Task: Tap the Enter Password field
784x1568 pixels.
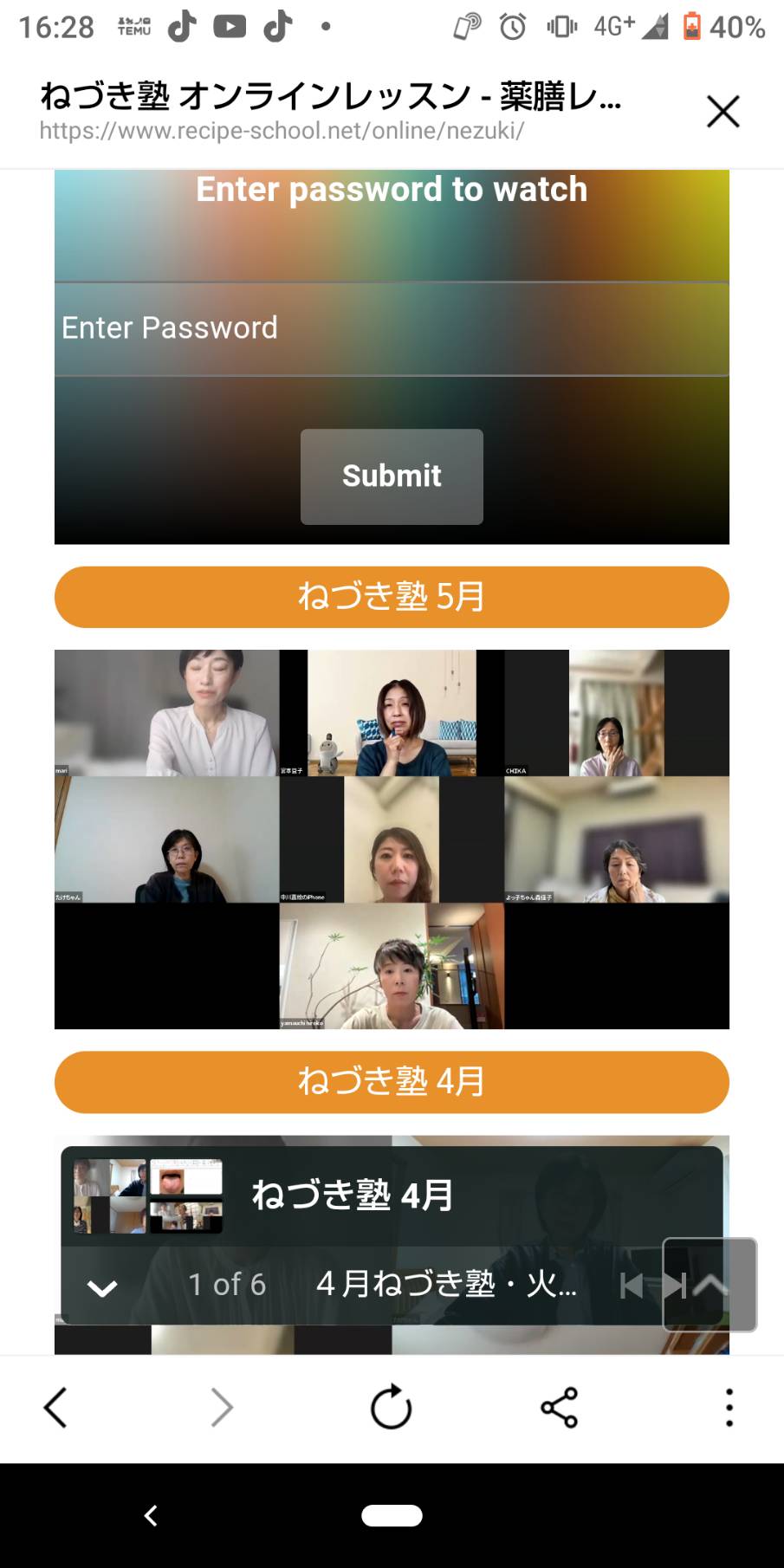Action: click(x=392, y=329)
